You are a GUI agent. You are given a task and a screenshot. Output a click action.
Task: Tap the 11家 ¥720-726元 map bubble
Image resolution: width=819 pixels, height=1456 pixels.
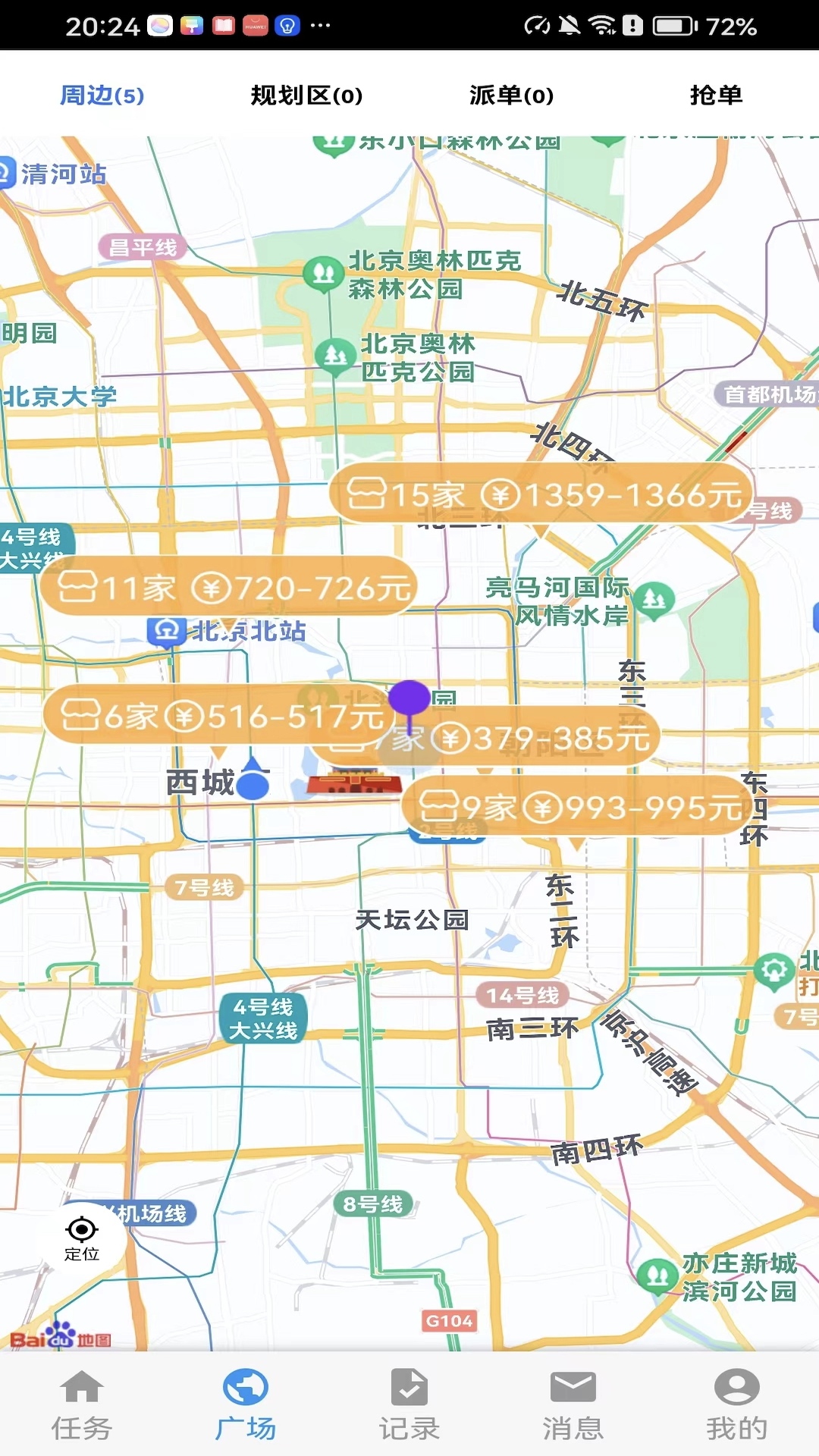point(229,588)
